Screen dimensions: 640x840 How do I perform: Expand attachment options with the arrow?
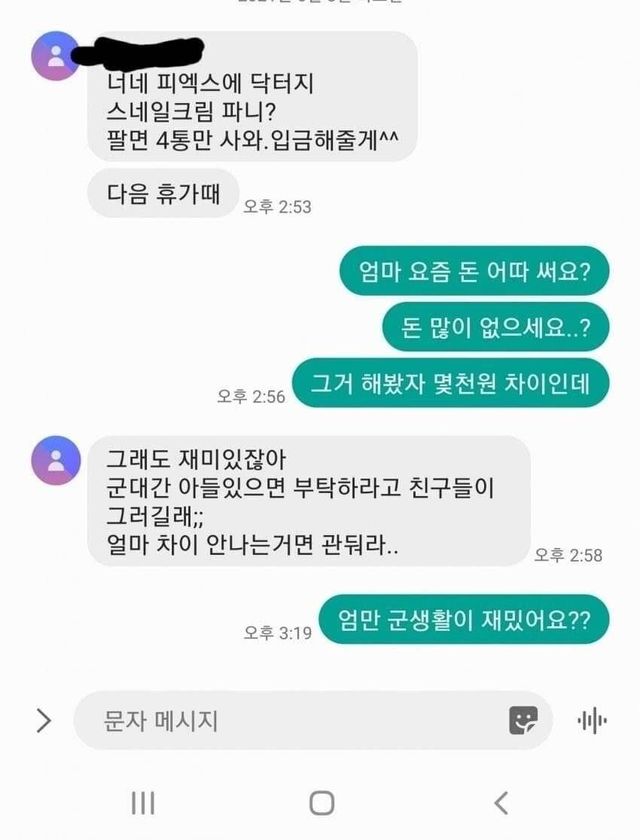pos(43,720)
